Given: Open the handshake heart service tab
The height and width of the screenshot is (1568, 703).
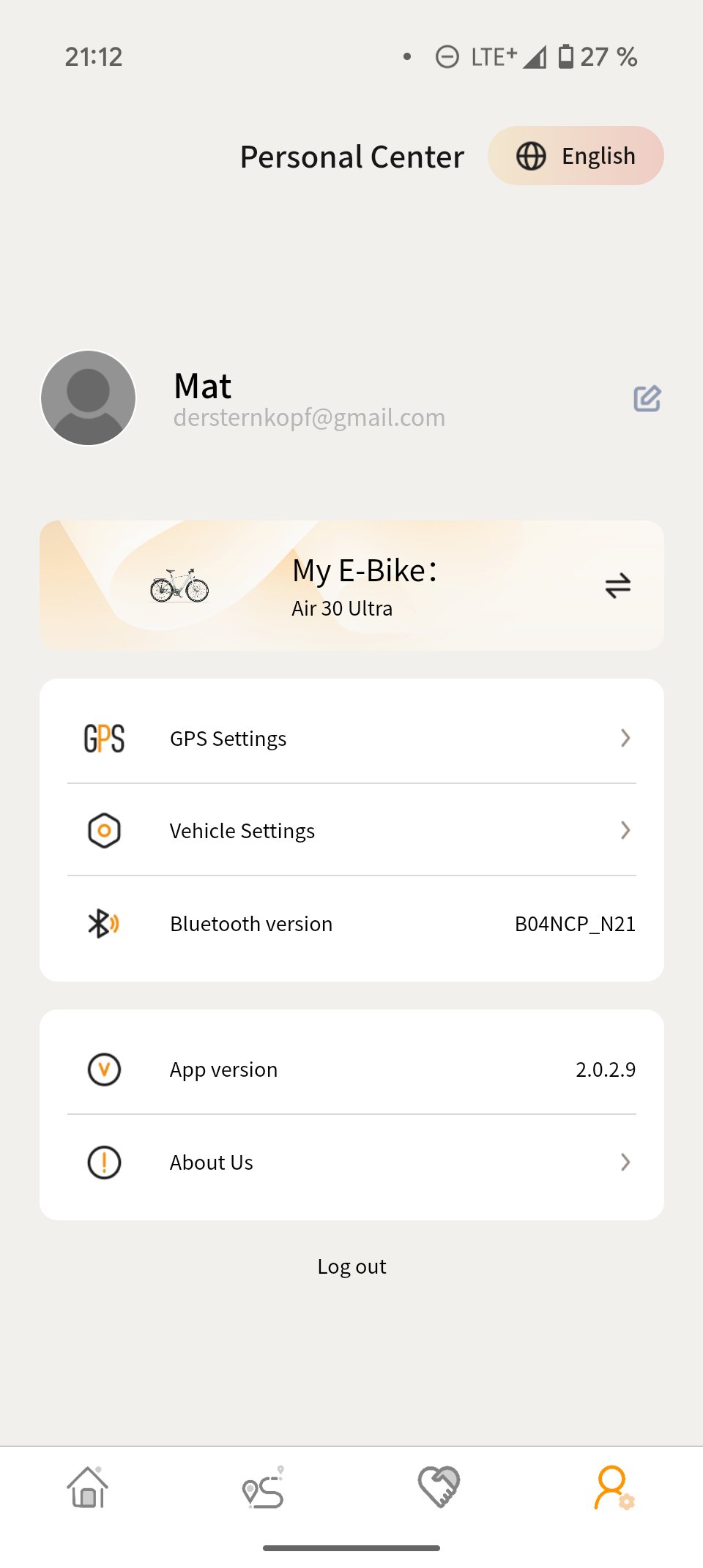Looking at the screenshot, I should [x=439, y=1487].
